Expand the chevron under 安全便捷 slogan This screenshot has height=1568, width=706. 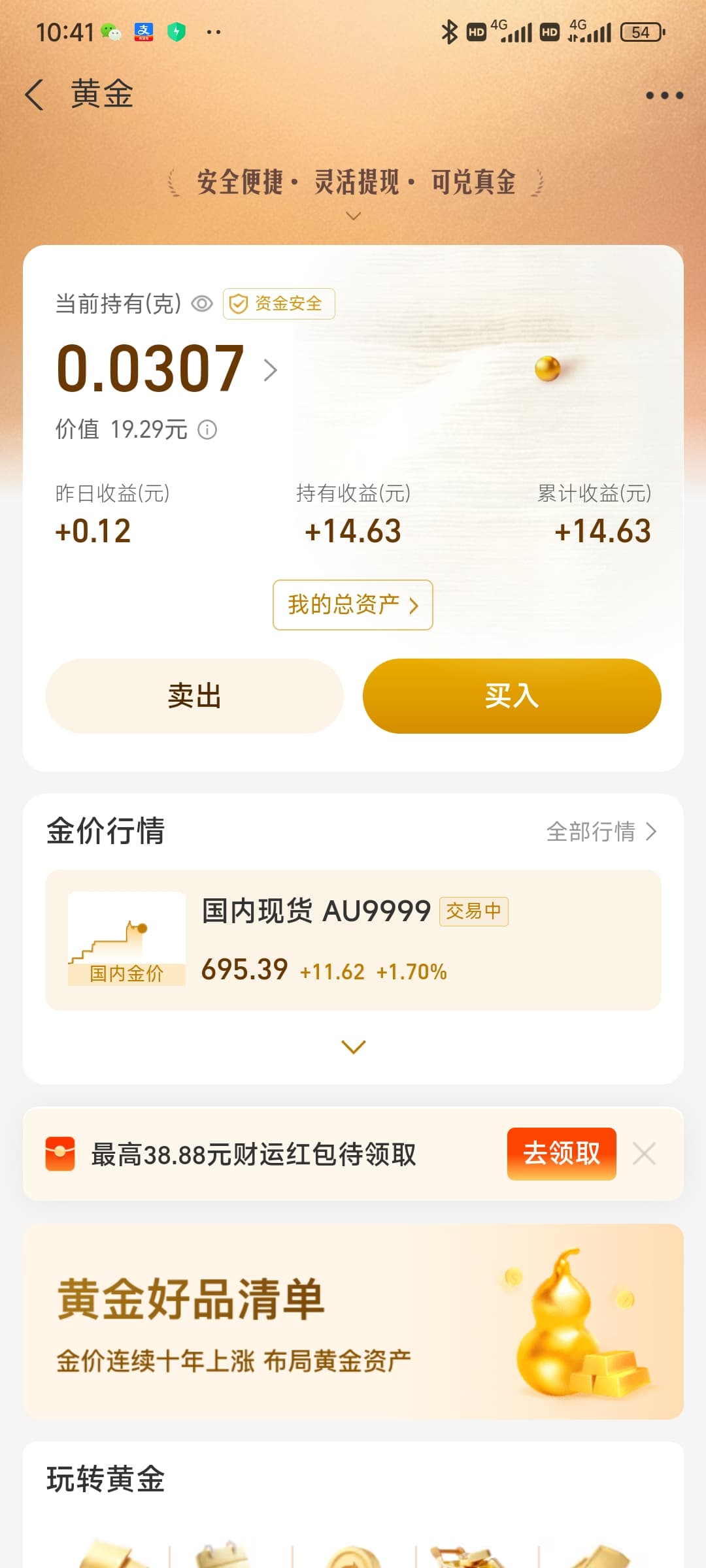pyautogui.click(x=353, y=216)
